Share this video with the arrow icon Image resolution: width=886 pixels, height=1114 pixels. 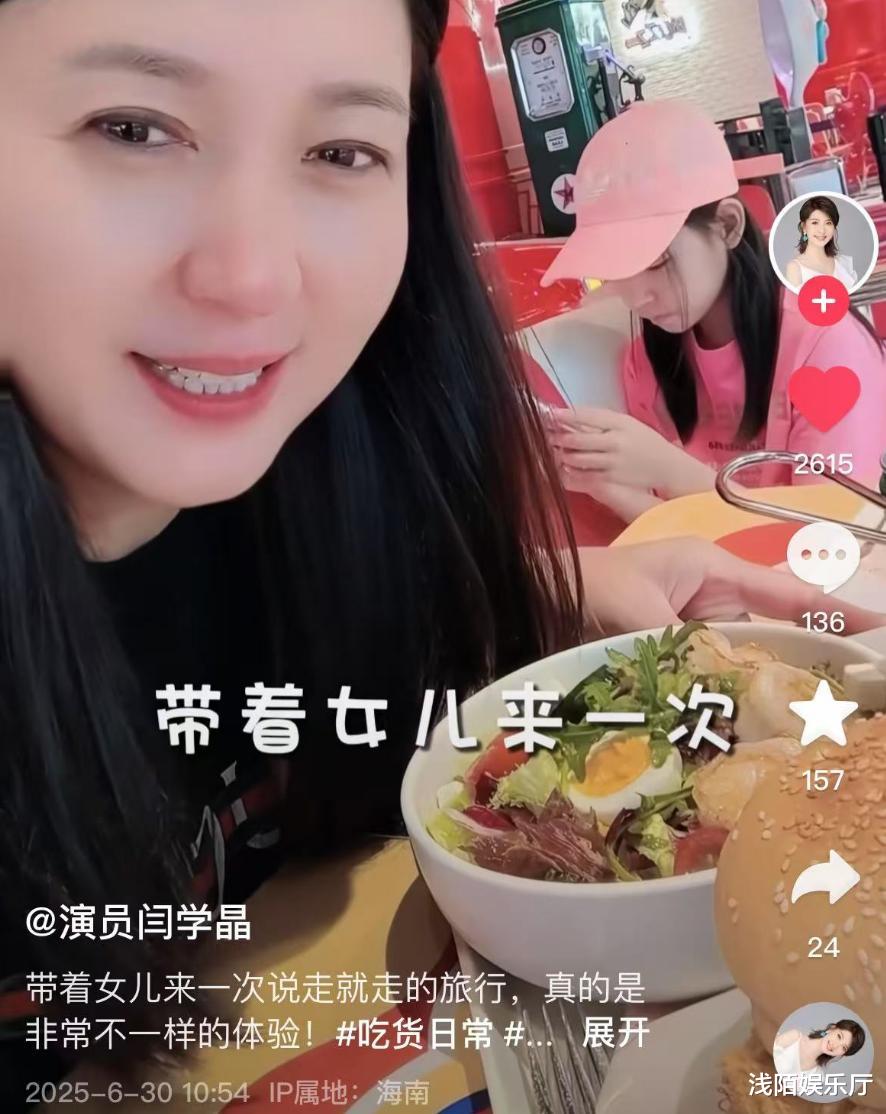point(823,881)
